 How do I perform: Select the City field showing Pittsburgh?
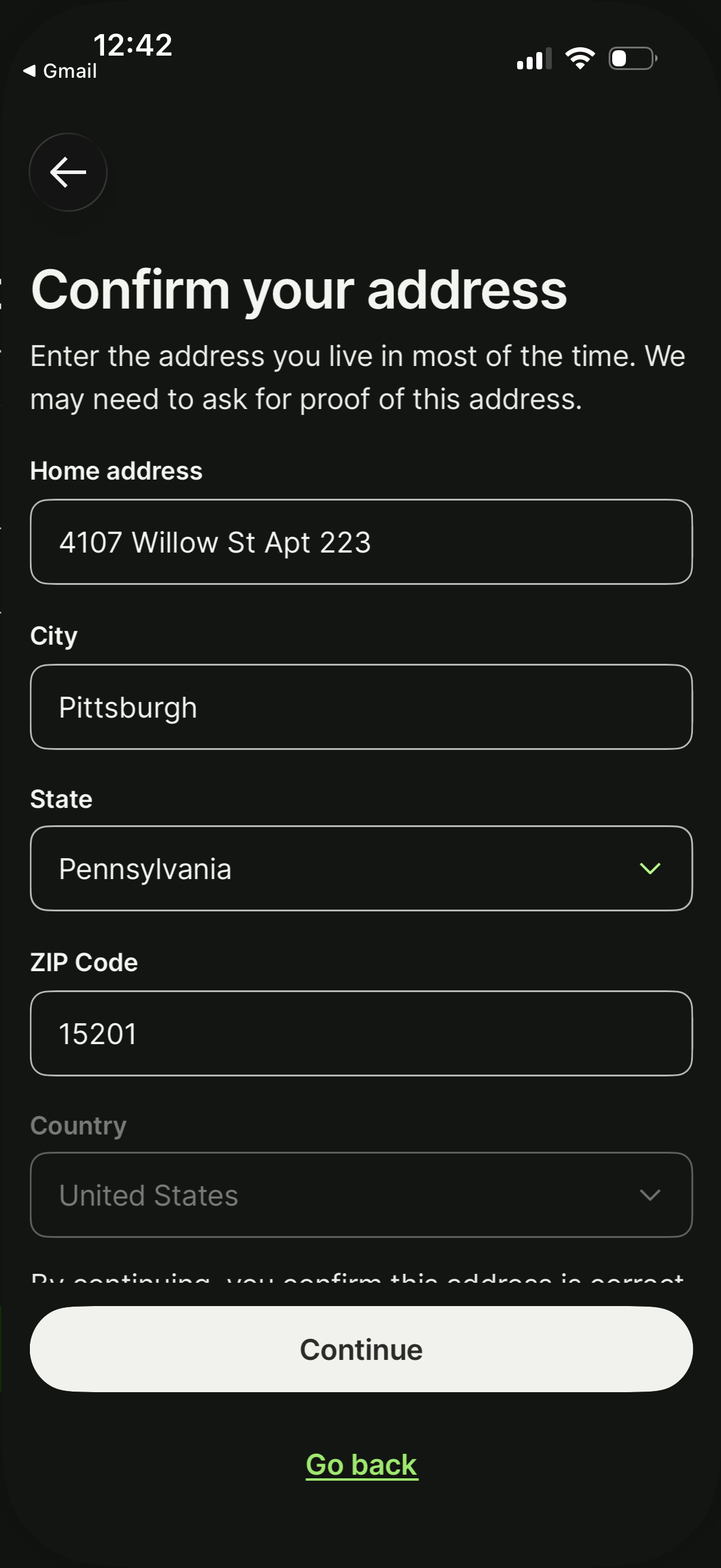(x=360, y=706)
